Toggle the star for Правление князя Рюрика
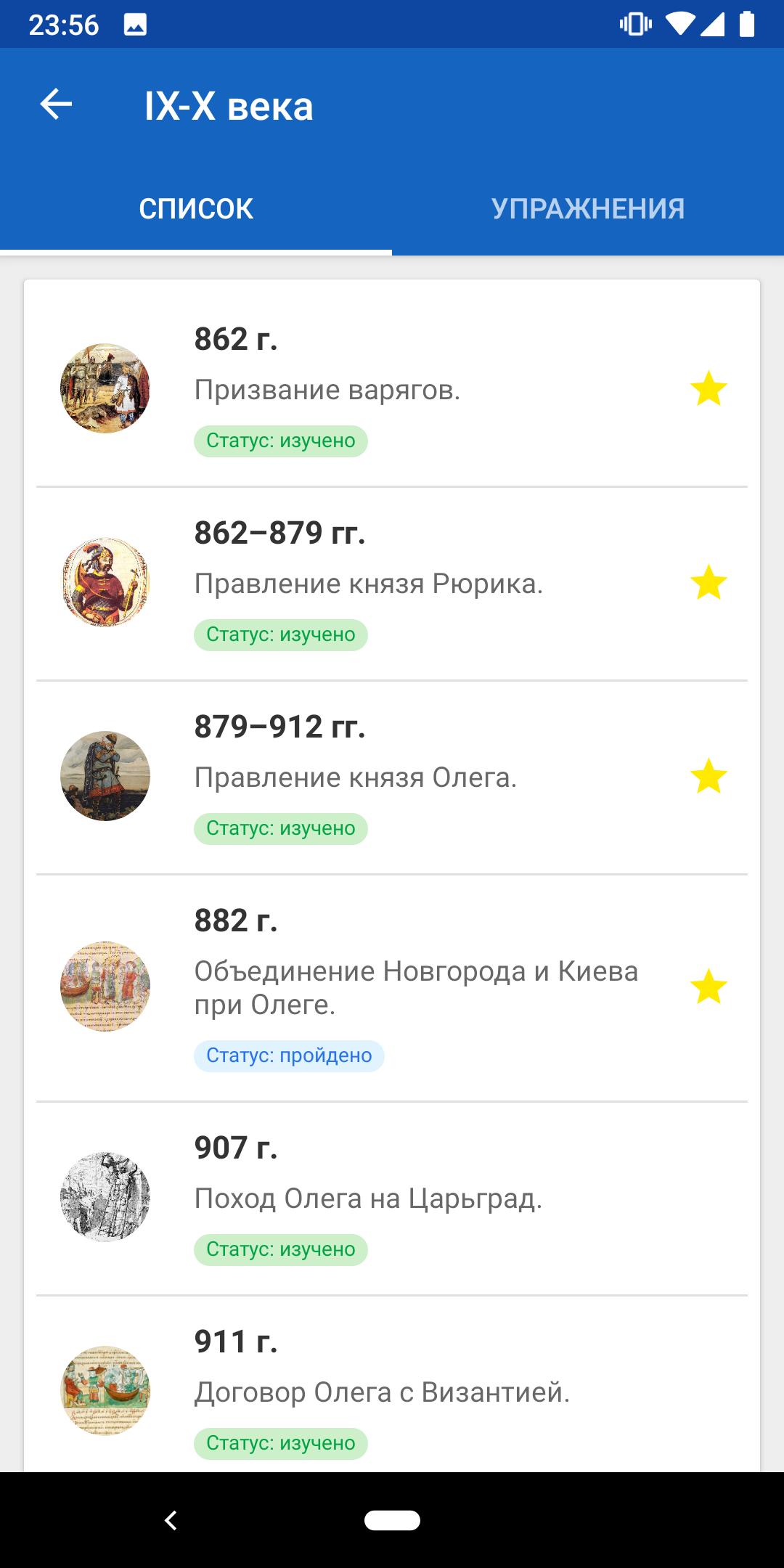 pos(709,583)
